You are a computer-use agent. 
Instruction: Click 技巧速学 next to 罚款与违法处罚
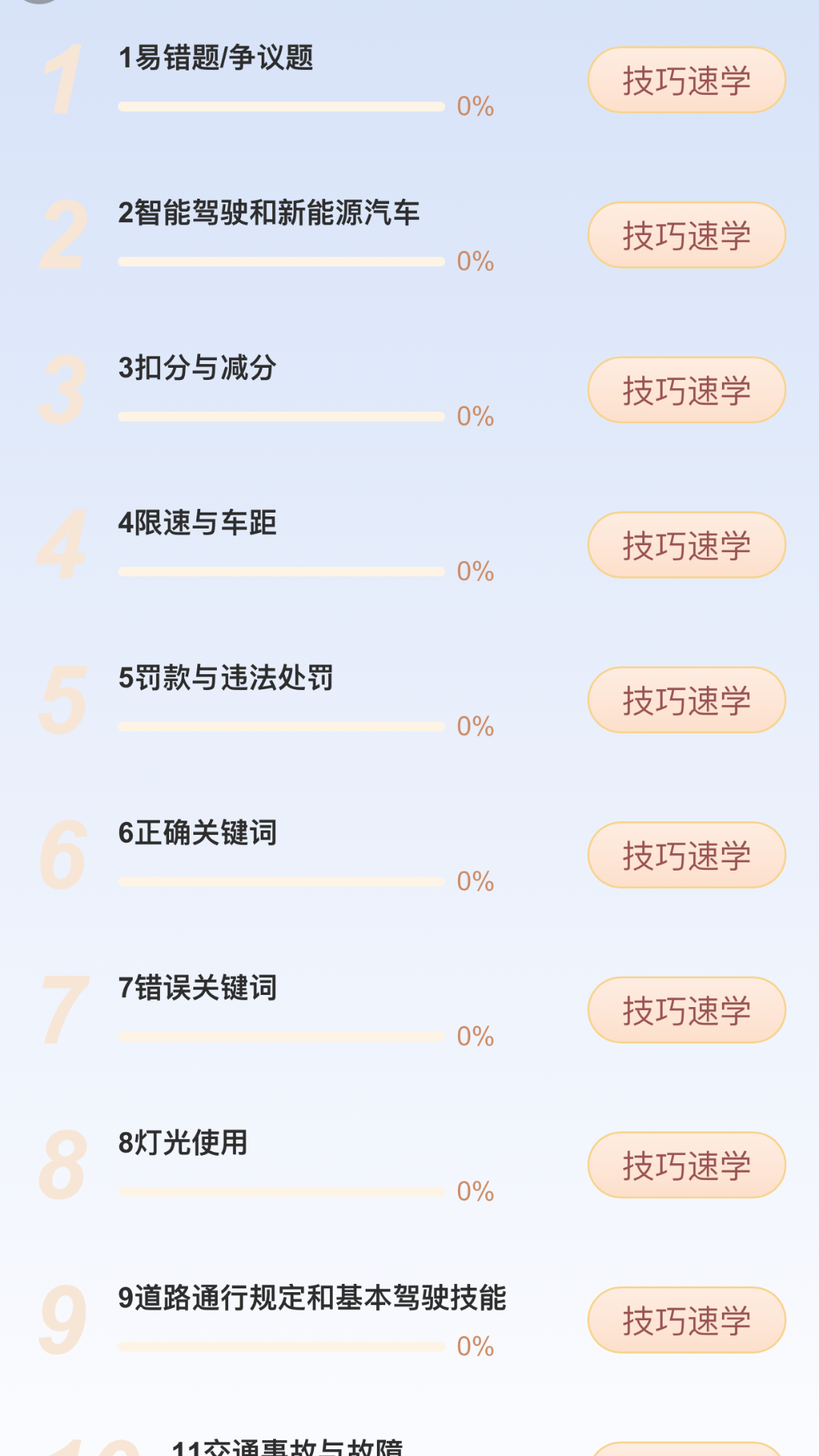[x=685, y=699]
